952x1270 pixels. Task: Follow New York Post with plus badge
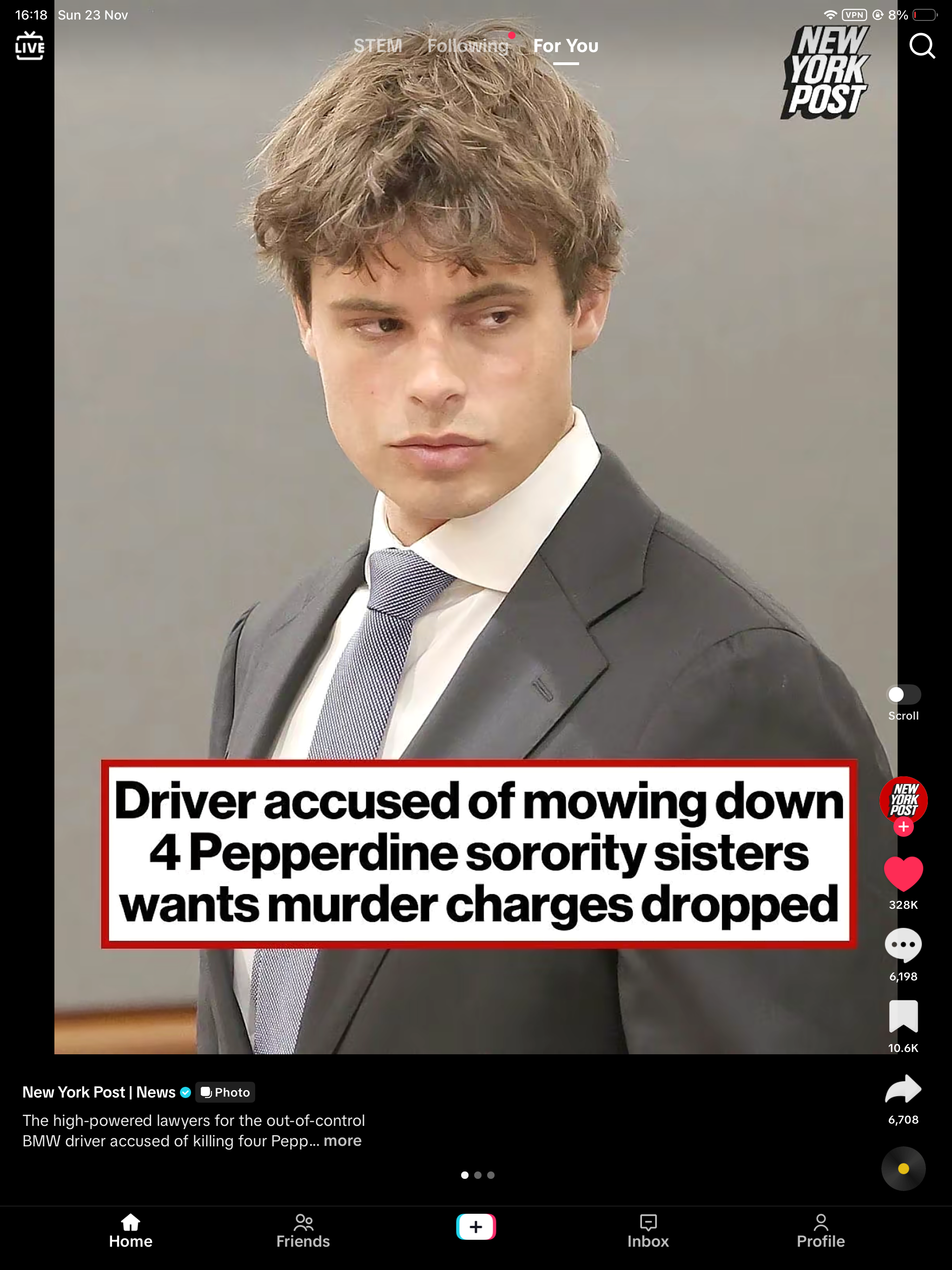click(x=903, y=827)
